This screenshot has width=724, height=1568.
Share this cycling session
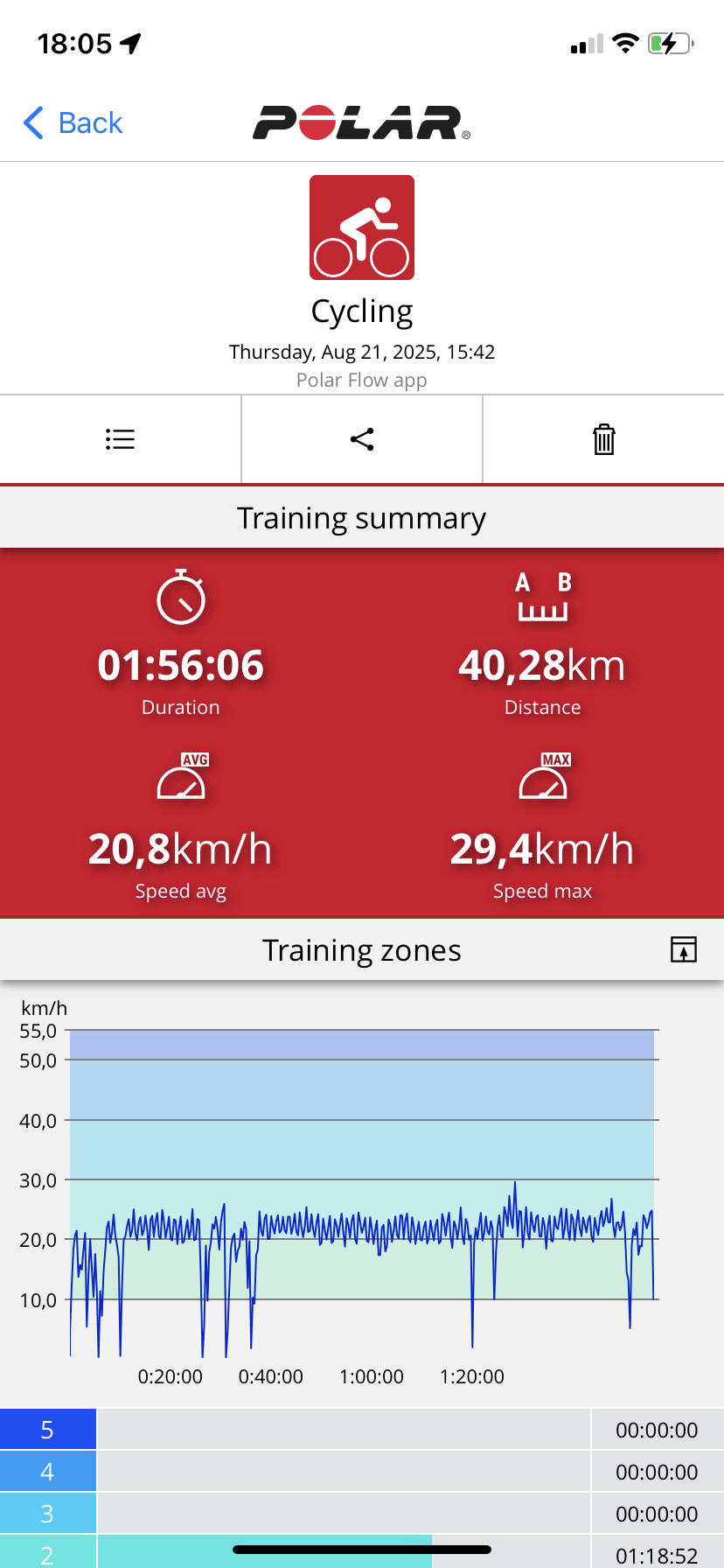362,439
